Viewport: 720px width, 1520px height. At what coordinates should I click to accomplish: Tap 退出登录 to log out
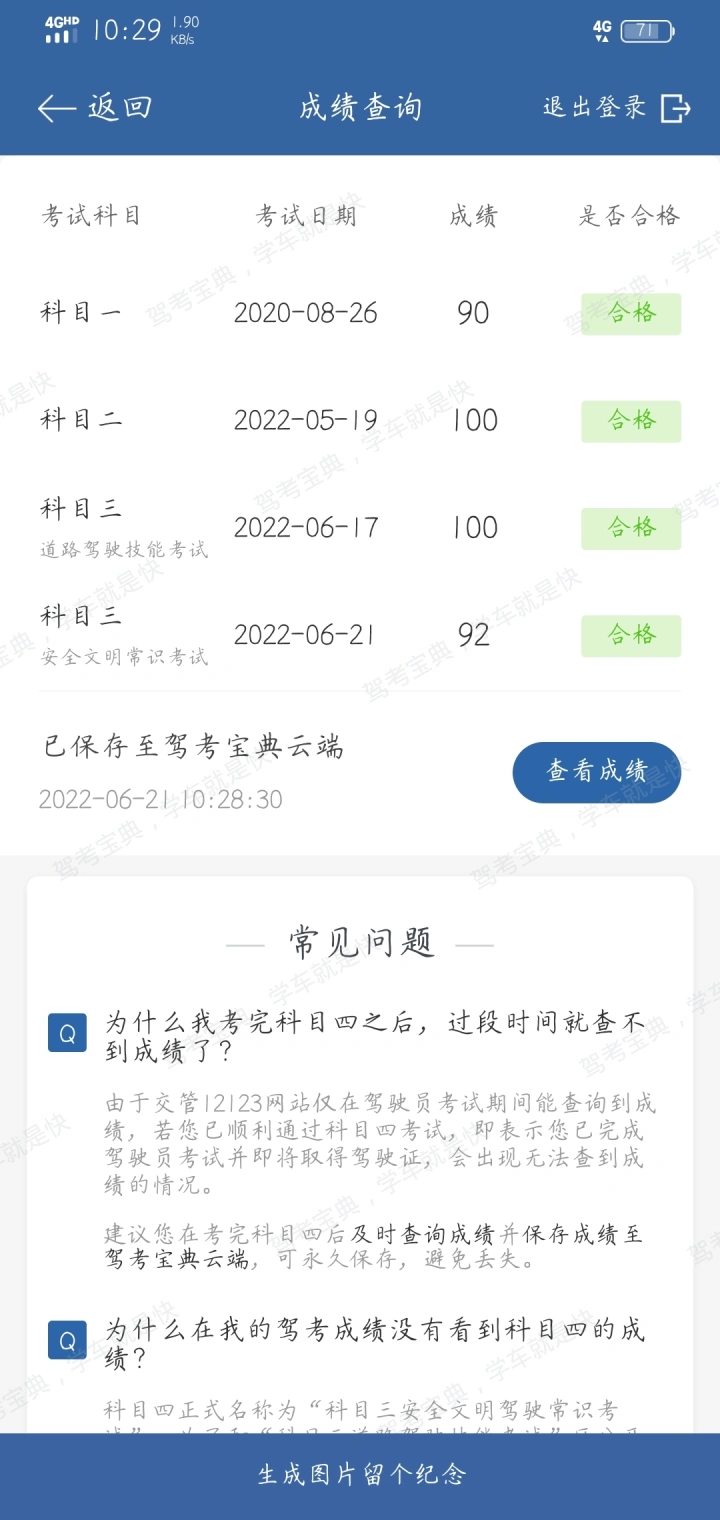616,107
